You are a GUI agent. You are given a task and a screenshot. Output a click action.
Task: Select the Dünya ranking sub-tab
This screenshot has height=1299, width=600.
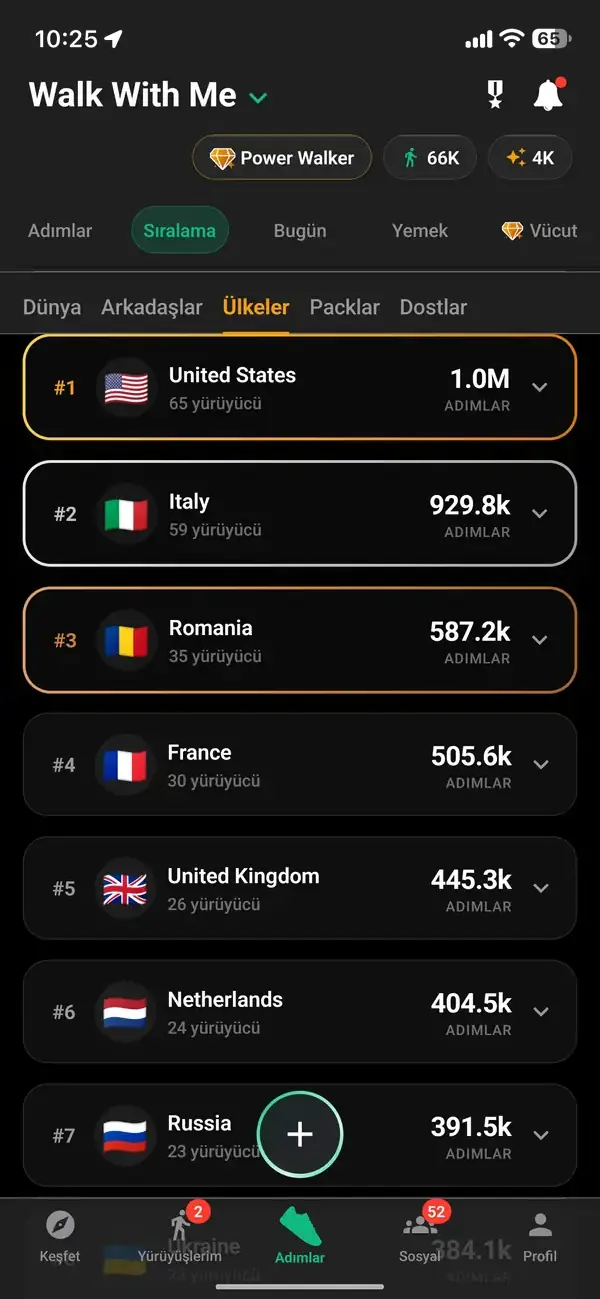[x=52, y=307]
